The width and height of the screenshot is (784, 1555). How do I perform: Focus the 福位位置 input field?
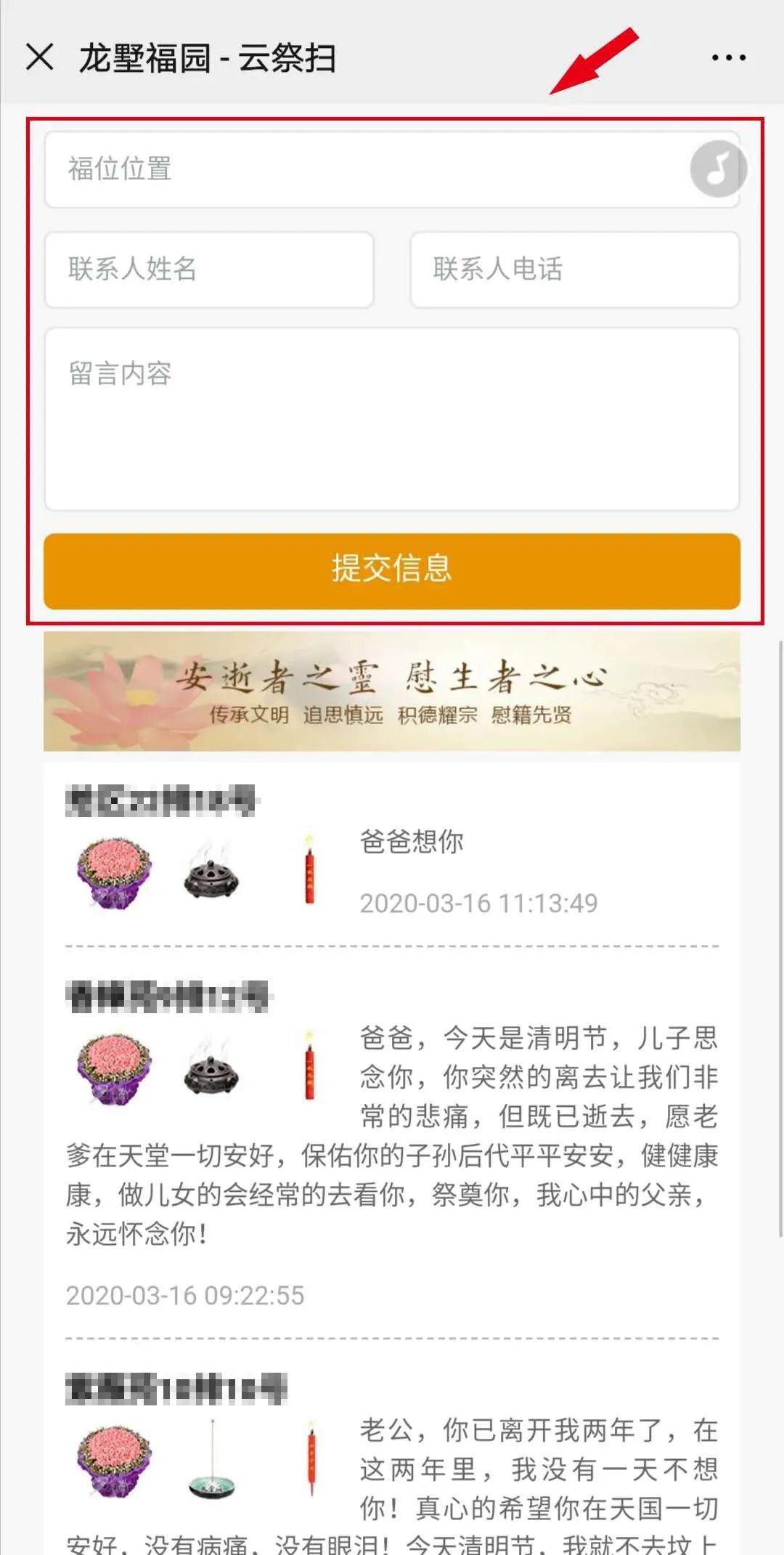(363, 169)
